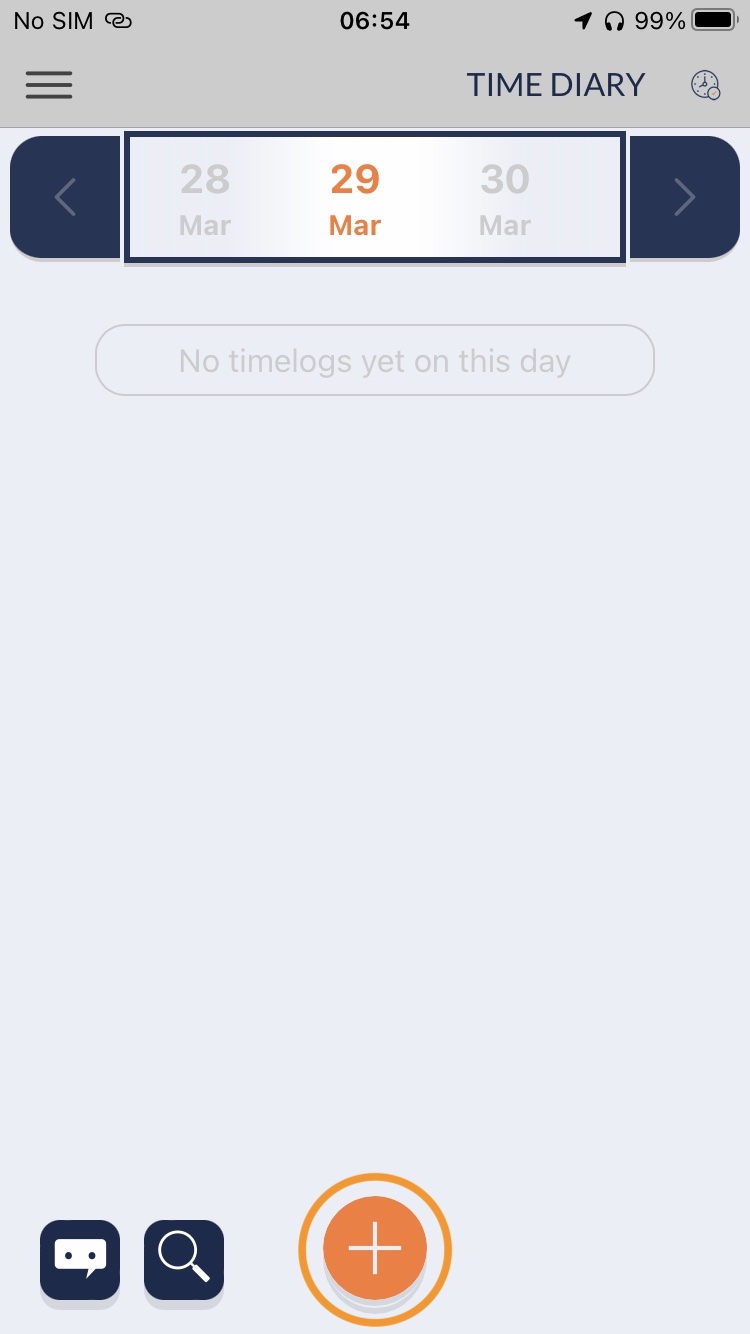750x1334 pixels.
Task: Select 30 Mar in the date strip
Action: [505, 199]
